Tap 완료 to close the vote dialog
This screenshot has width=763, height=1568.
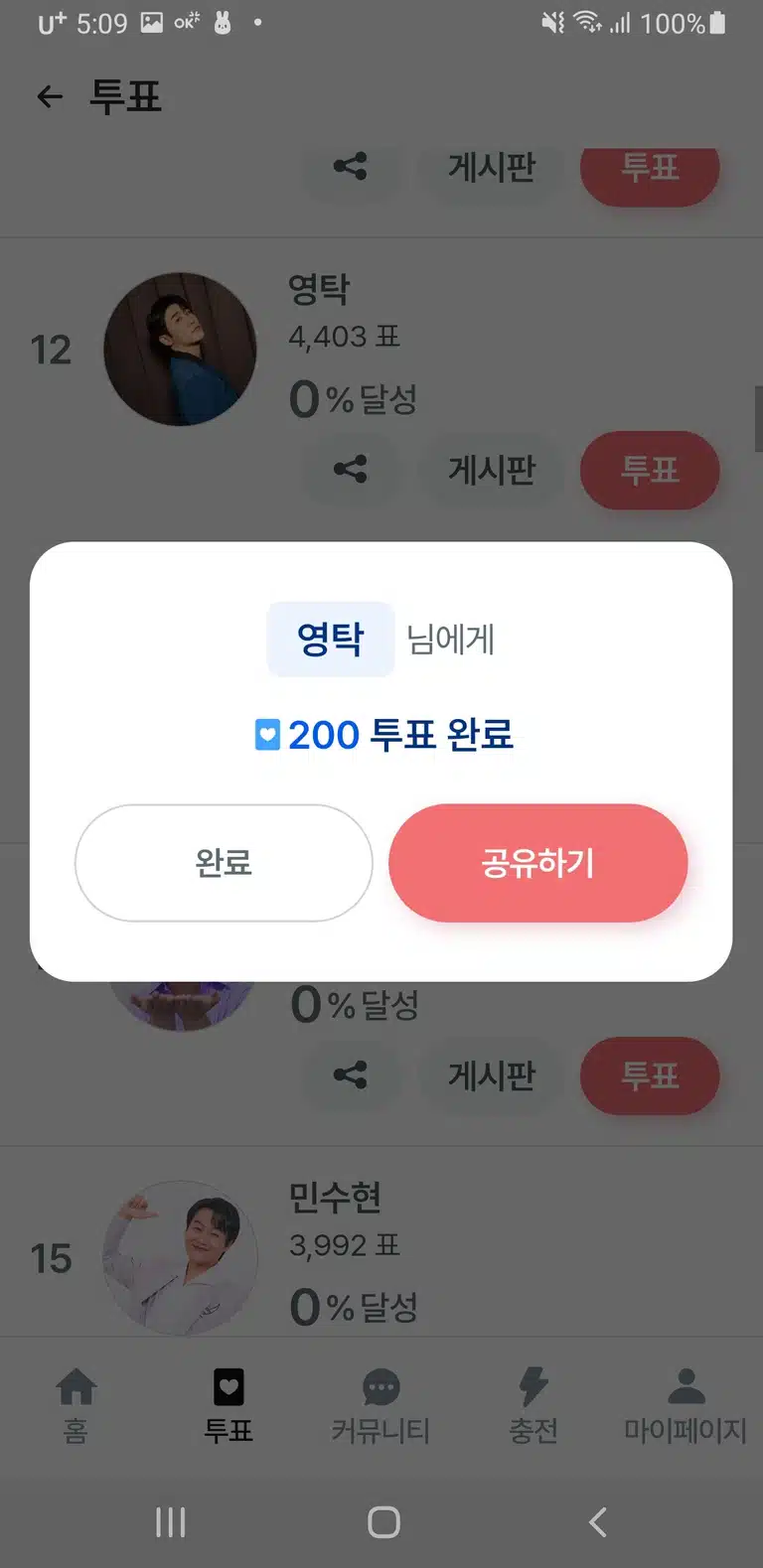tap(224, 862)
